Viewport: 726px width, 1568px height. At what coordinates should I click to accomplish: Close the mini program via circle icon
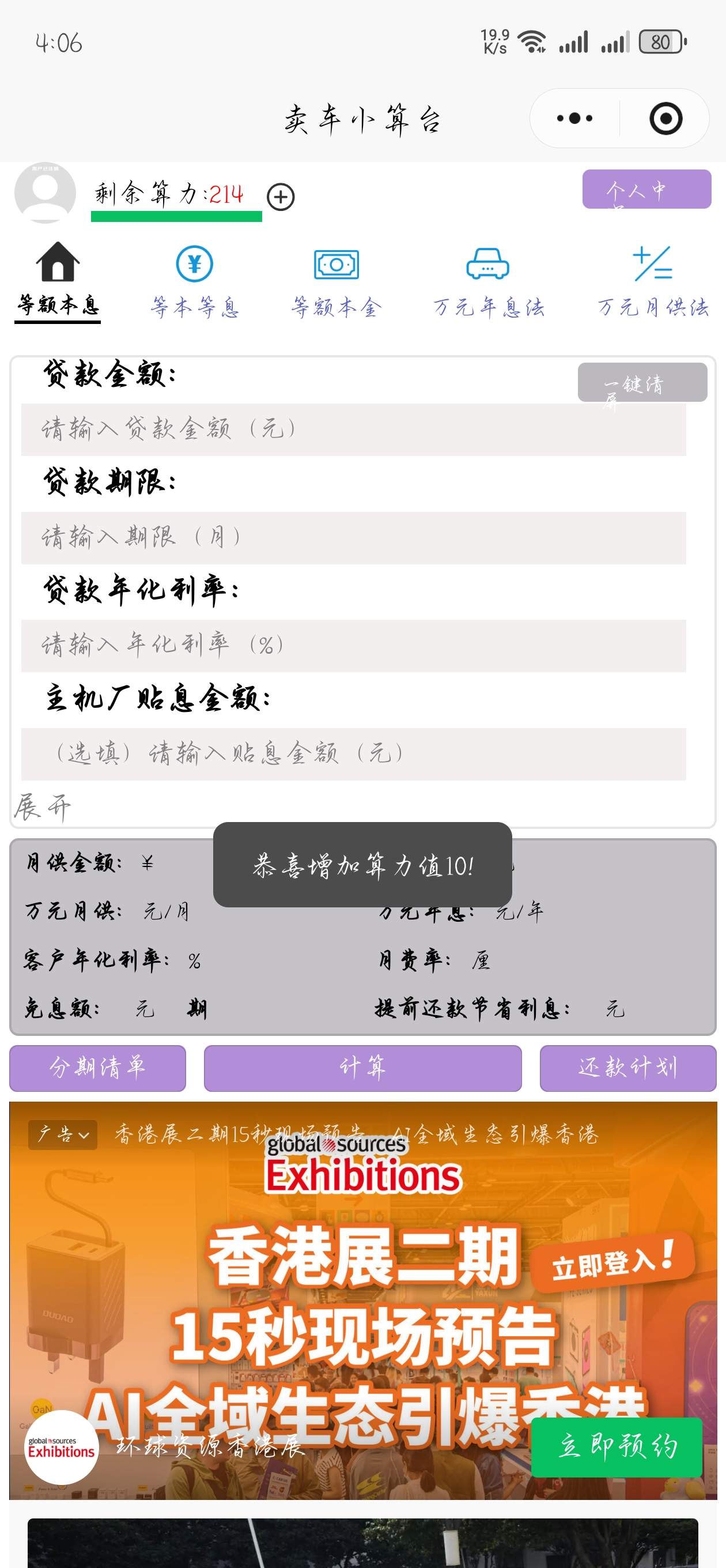pyautogui.click(x=665, y=118)
